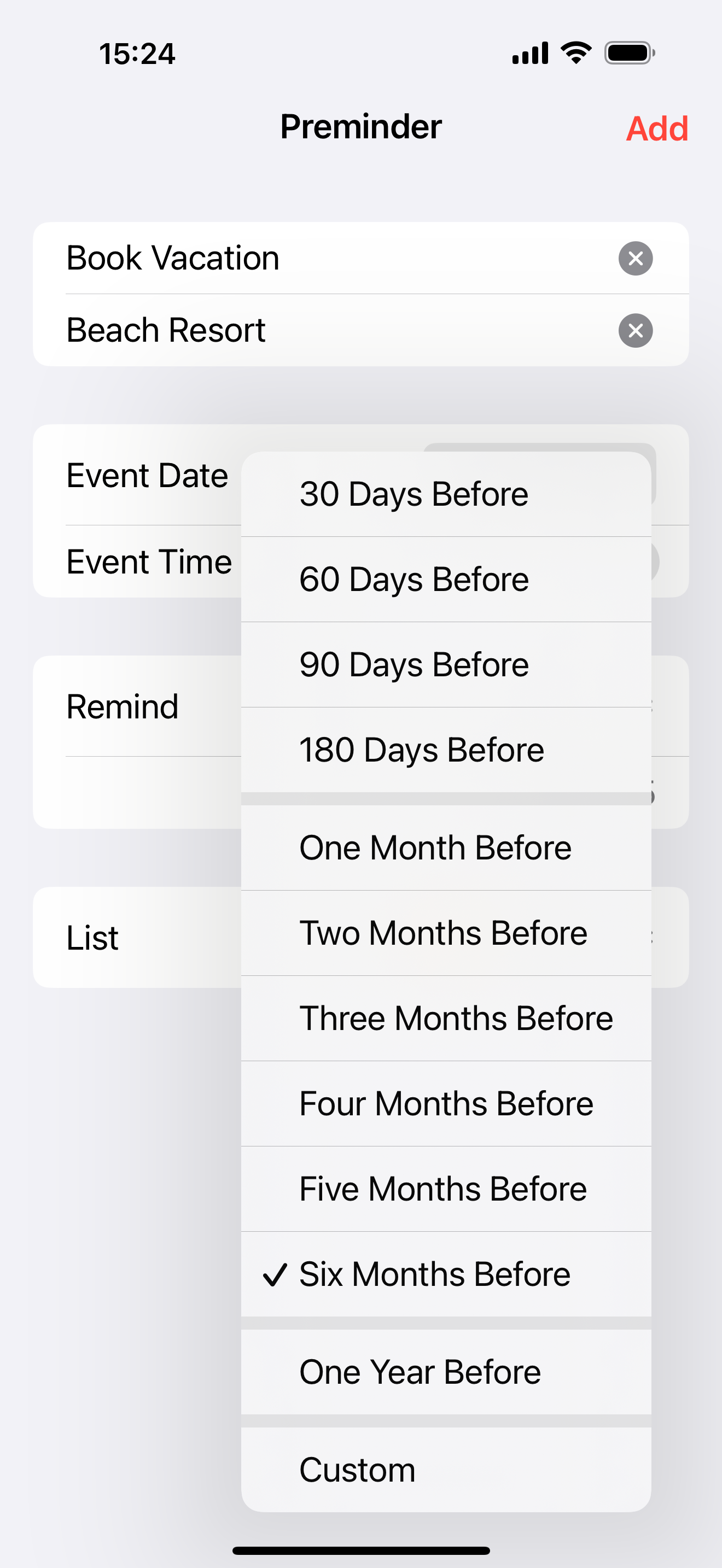This screenshot has width=722, height=1568.
Task: Select Five Months Before
Action: tap(446, 1189)
